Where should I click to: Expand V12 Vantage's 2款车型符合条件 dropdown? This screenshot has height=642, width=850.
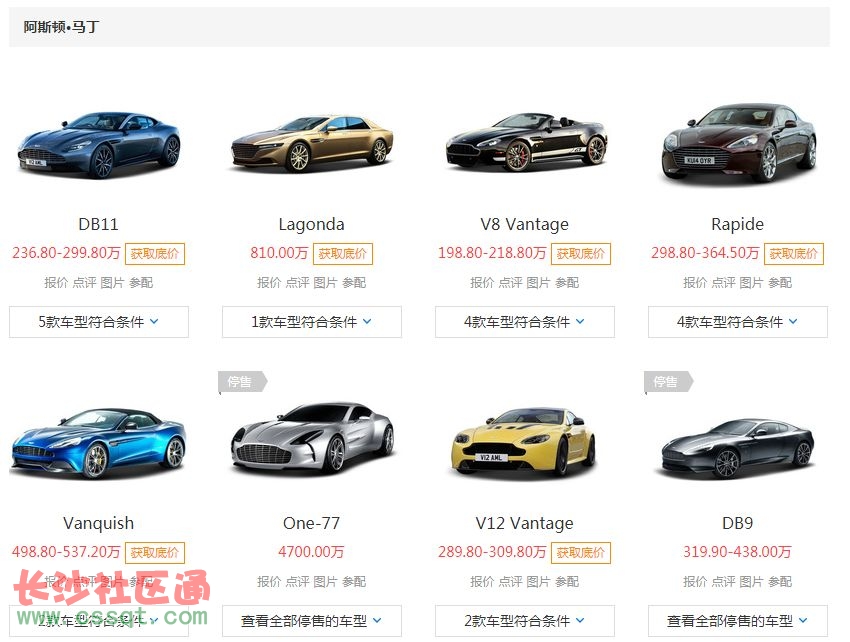click(x=524, y=621)
